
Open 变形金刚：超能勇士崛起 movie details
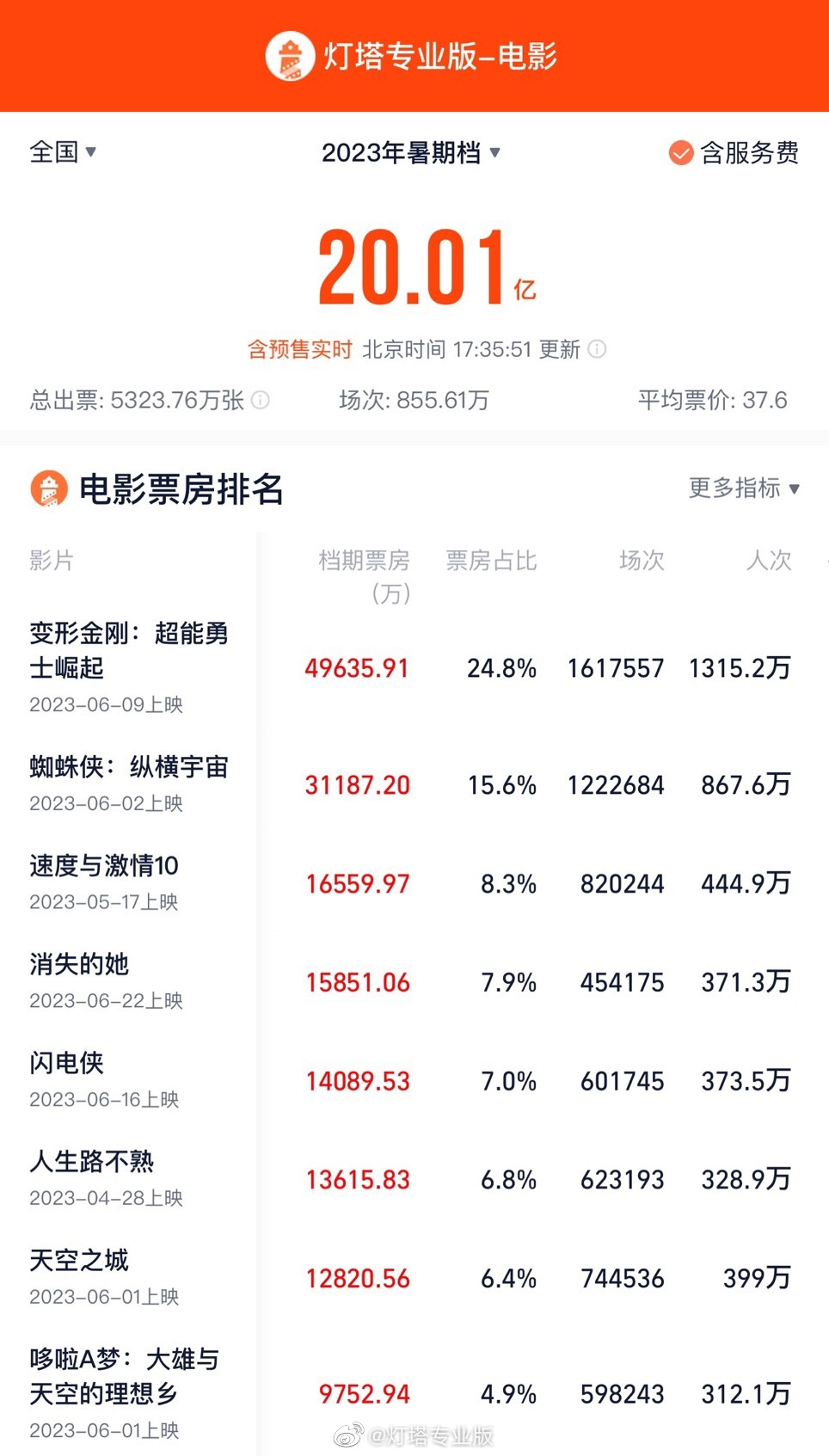click(x=129, y=651)
